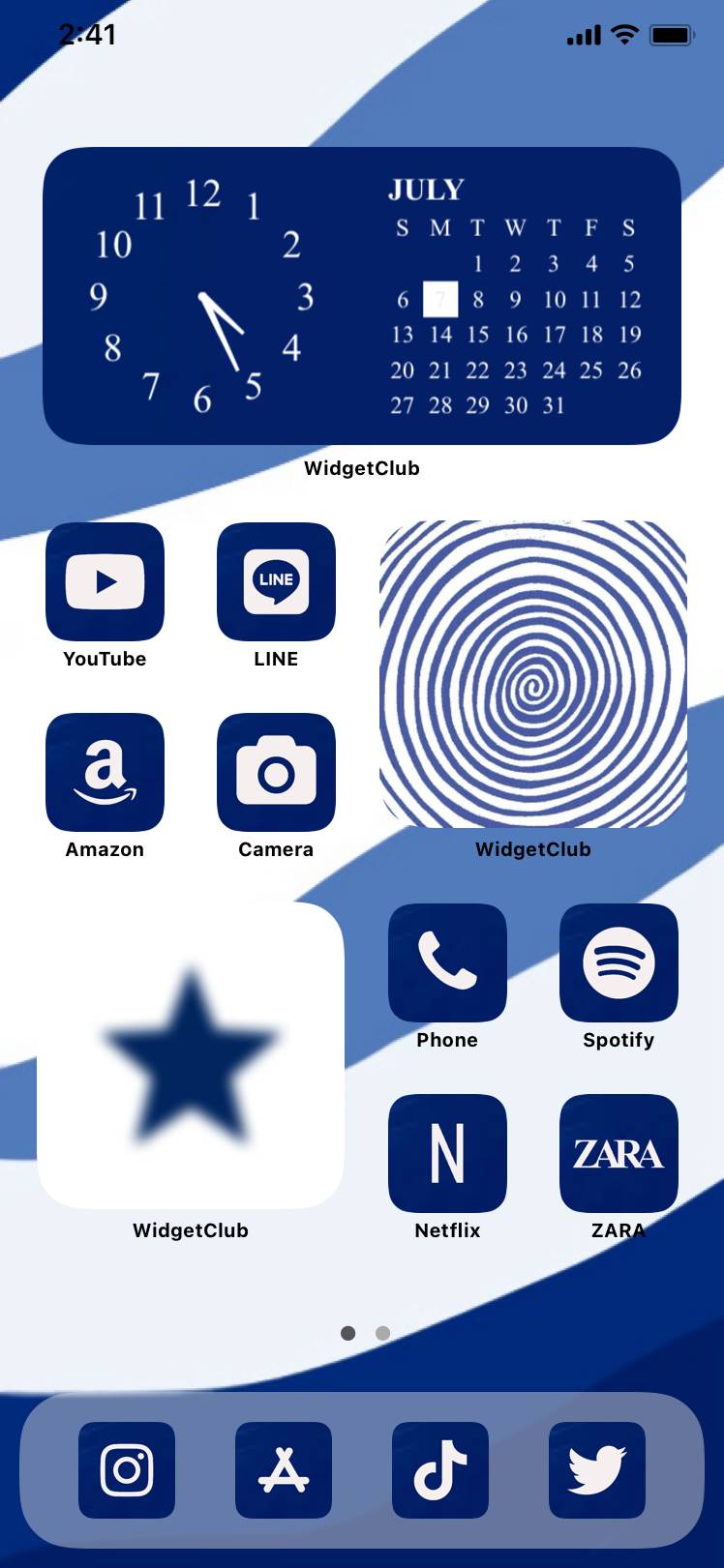Open Instagram from the dock
This screenshot has height=1568, width=724.
tap(127, 1469)
